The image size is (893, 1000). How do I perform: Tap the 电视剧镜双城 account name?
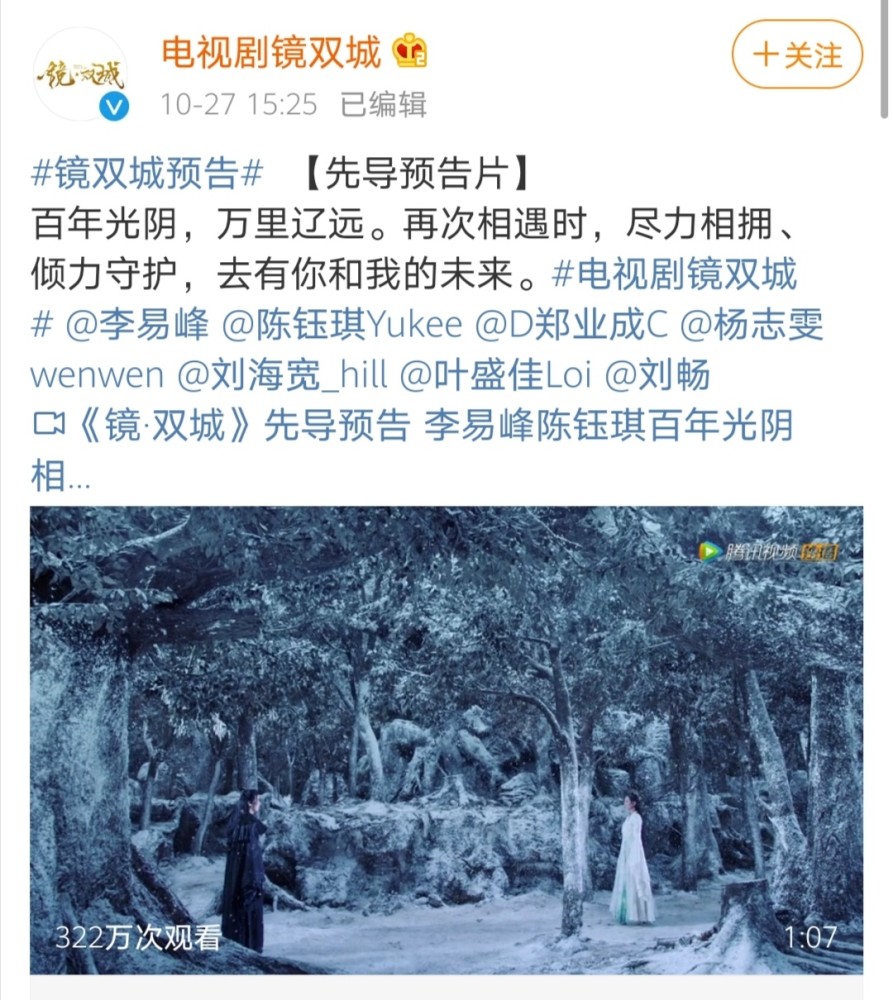(271, 52)
